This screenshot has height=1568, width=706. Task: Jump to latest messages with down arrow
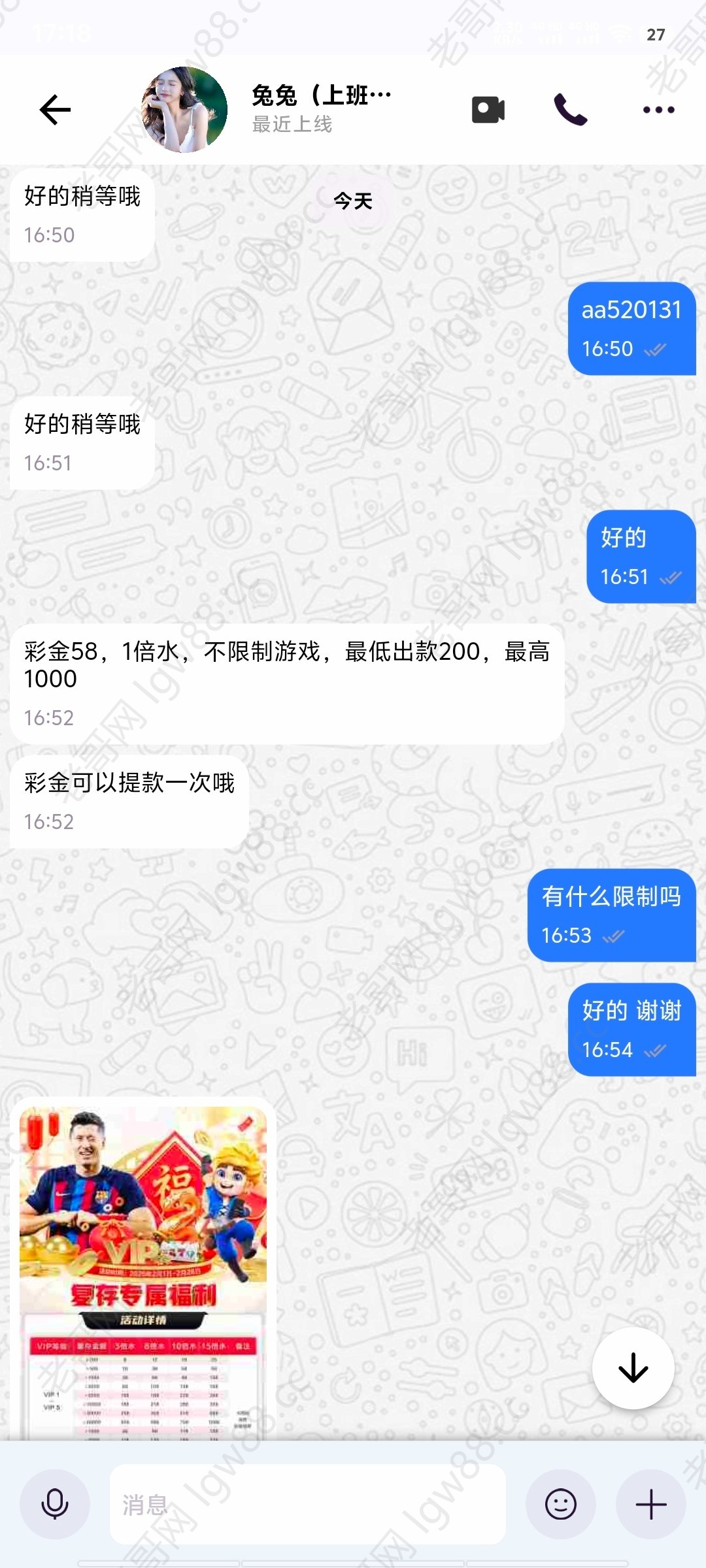pos(633,1367)
